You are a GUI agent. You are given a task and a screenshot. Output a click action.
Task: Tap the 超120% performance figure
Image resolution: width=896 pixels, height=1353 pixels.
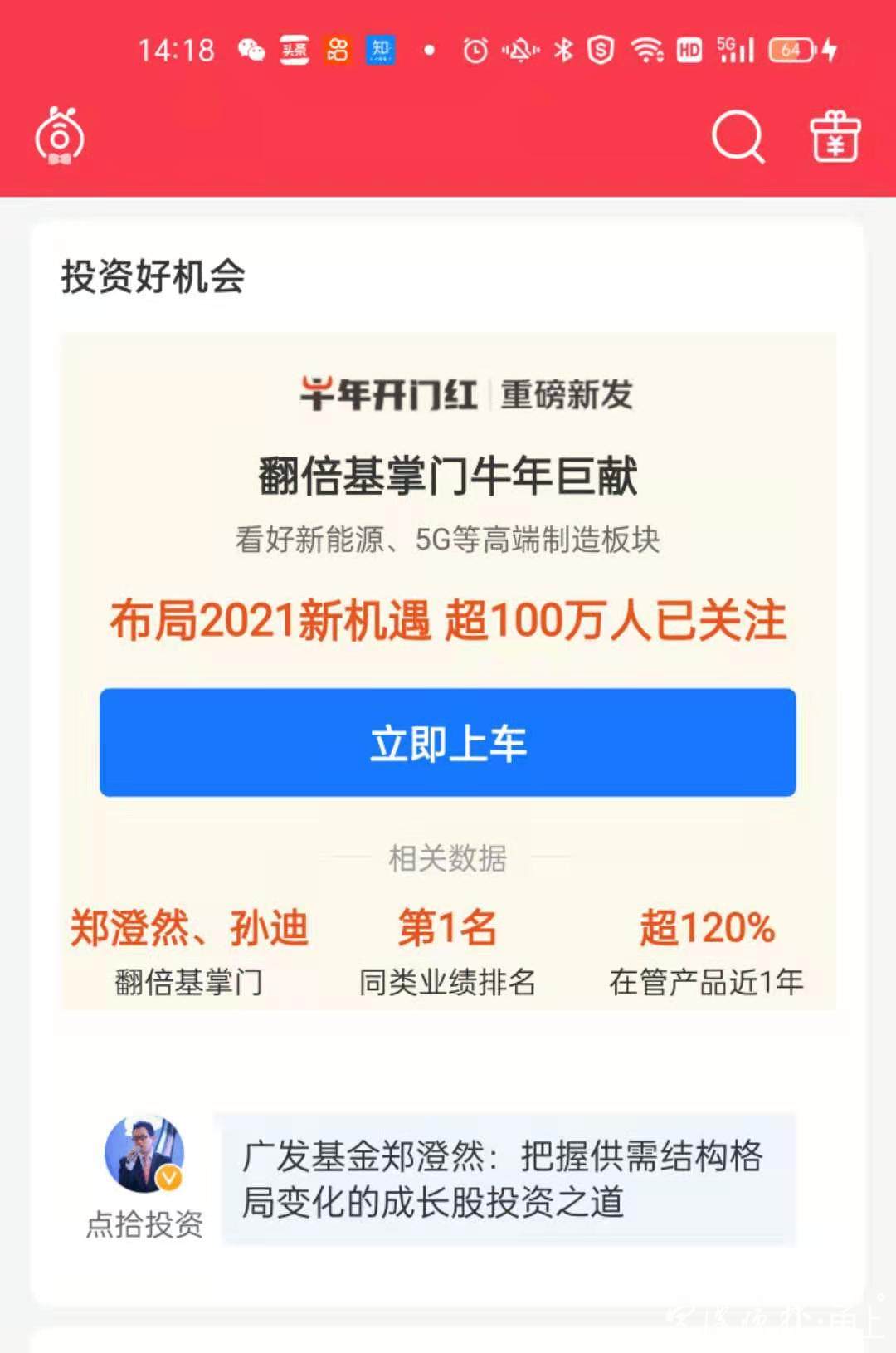(707, 928)
